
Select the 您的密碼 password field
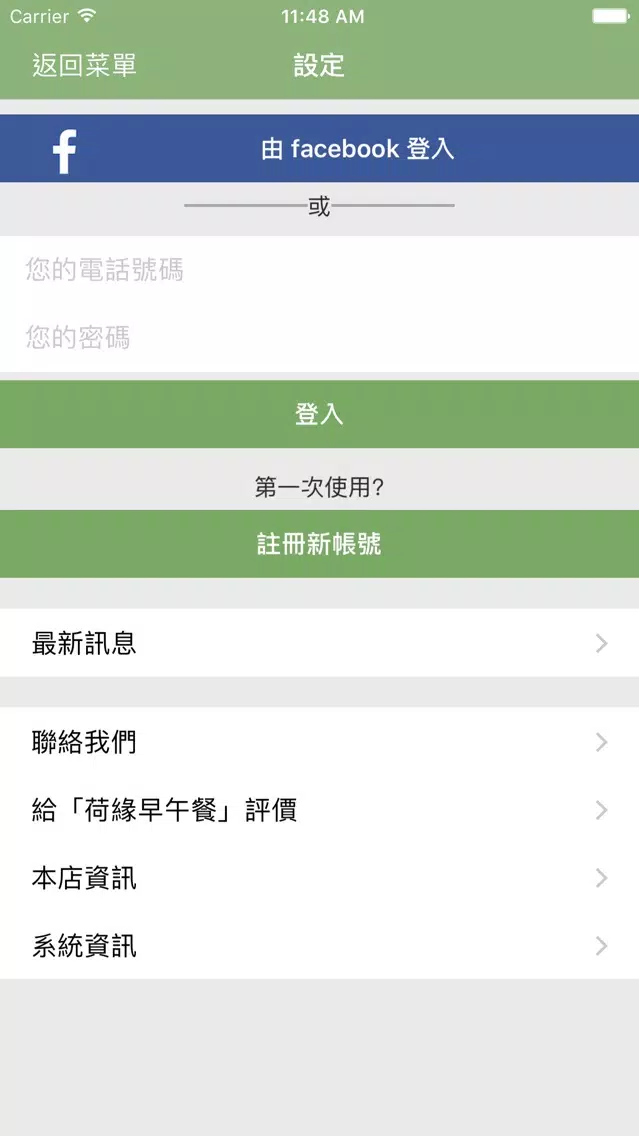(319, 337)
